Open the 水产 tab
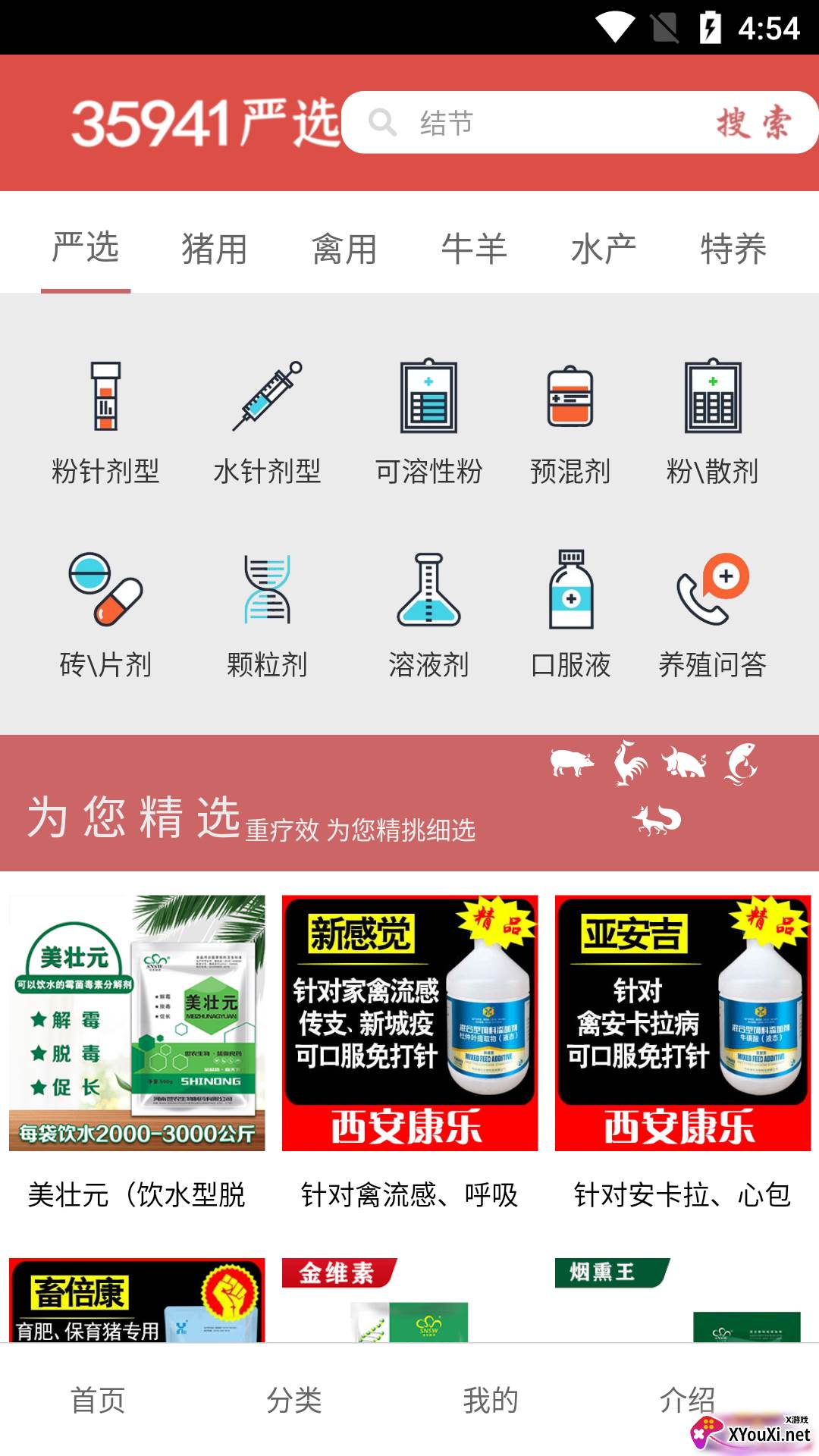The height and width of the screenshot is (1456, 819). point(604,249)
